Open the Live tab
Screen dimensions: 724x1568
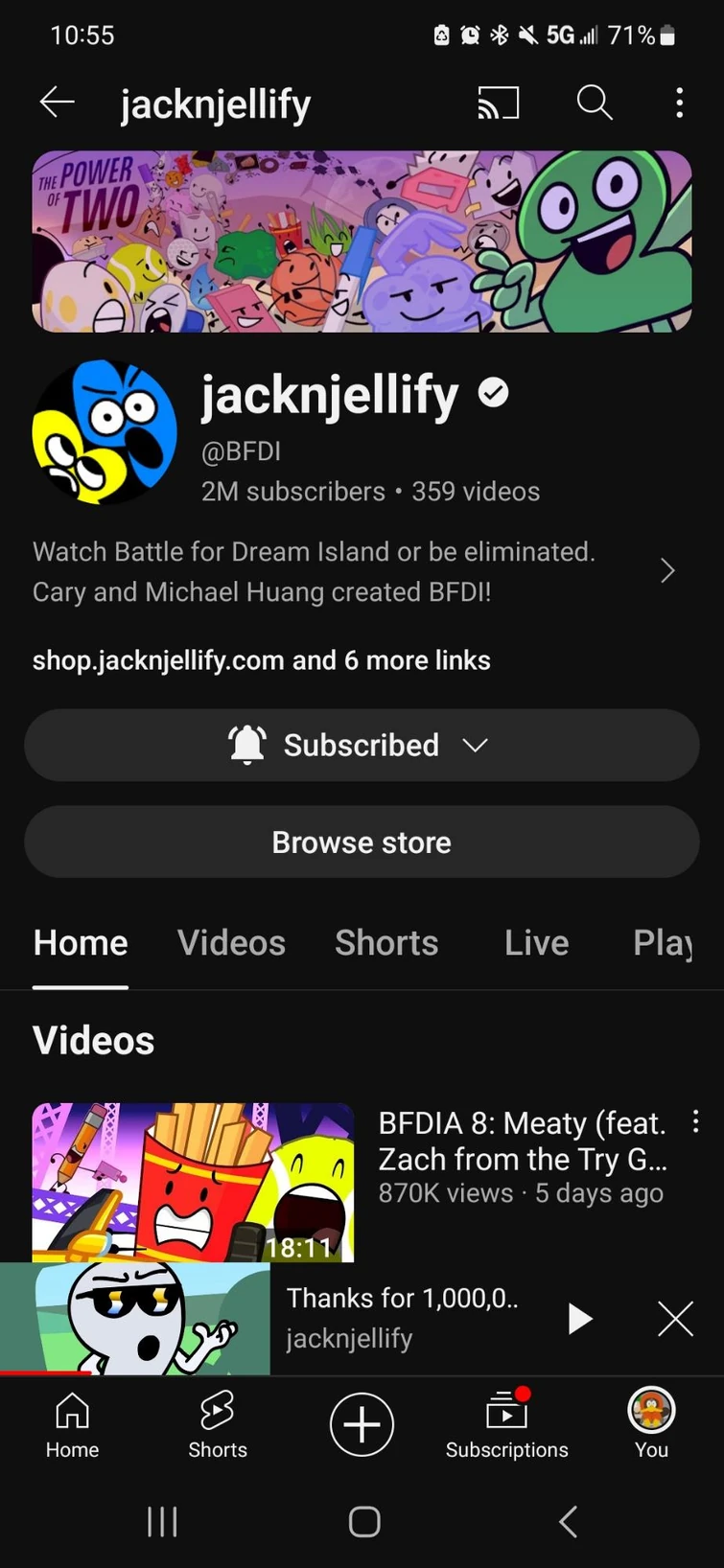536,942
